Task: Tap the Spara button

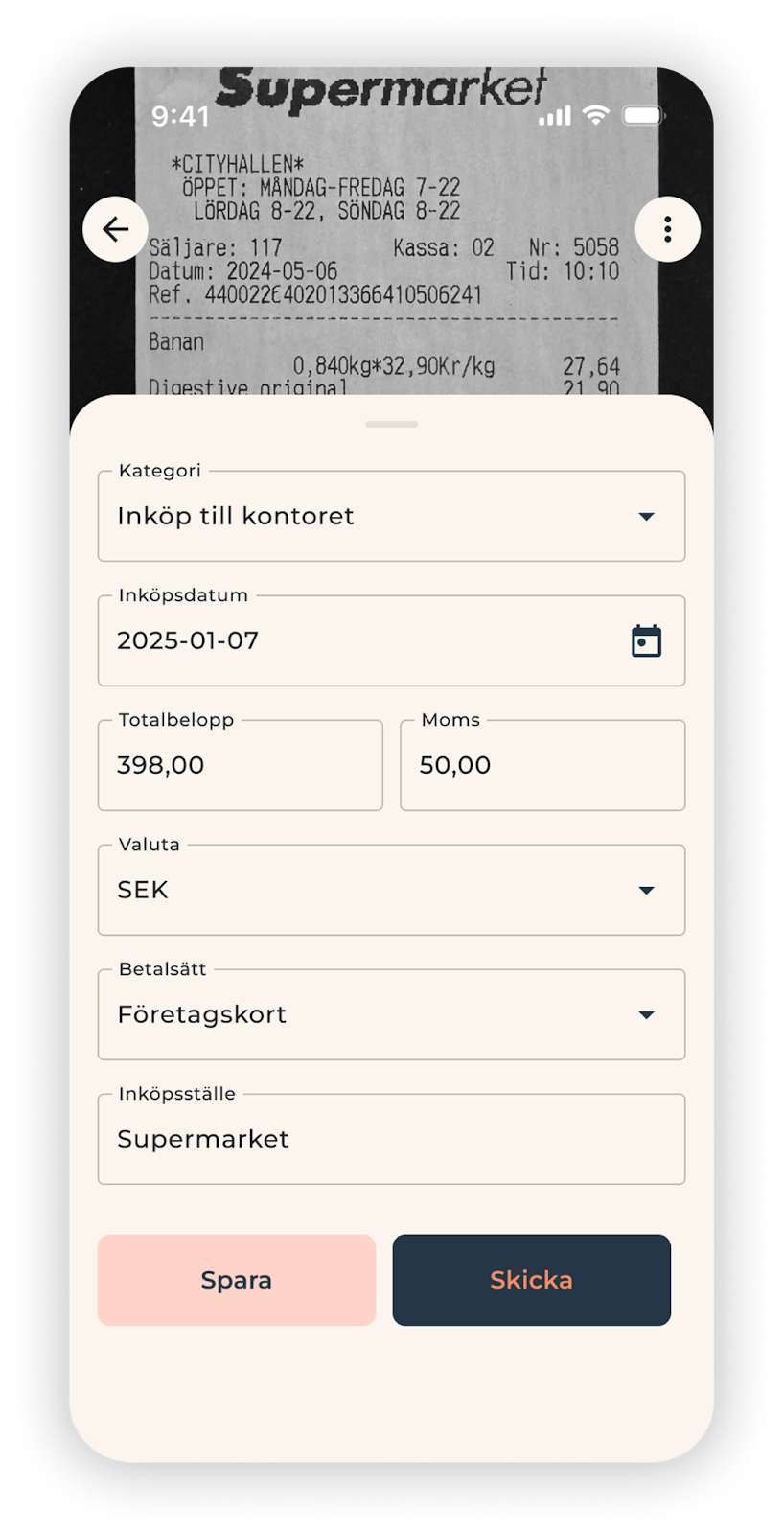Action: click(x=237, y=1280)
